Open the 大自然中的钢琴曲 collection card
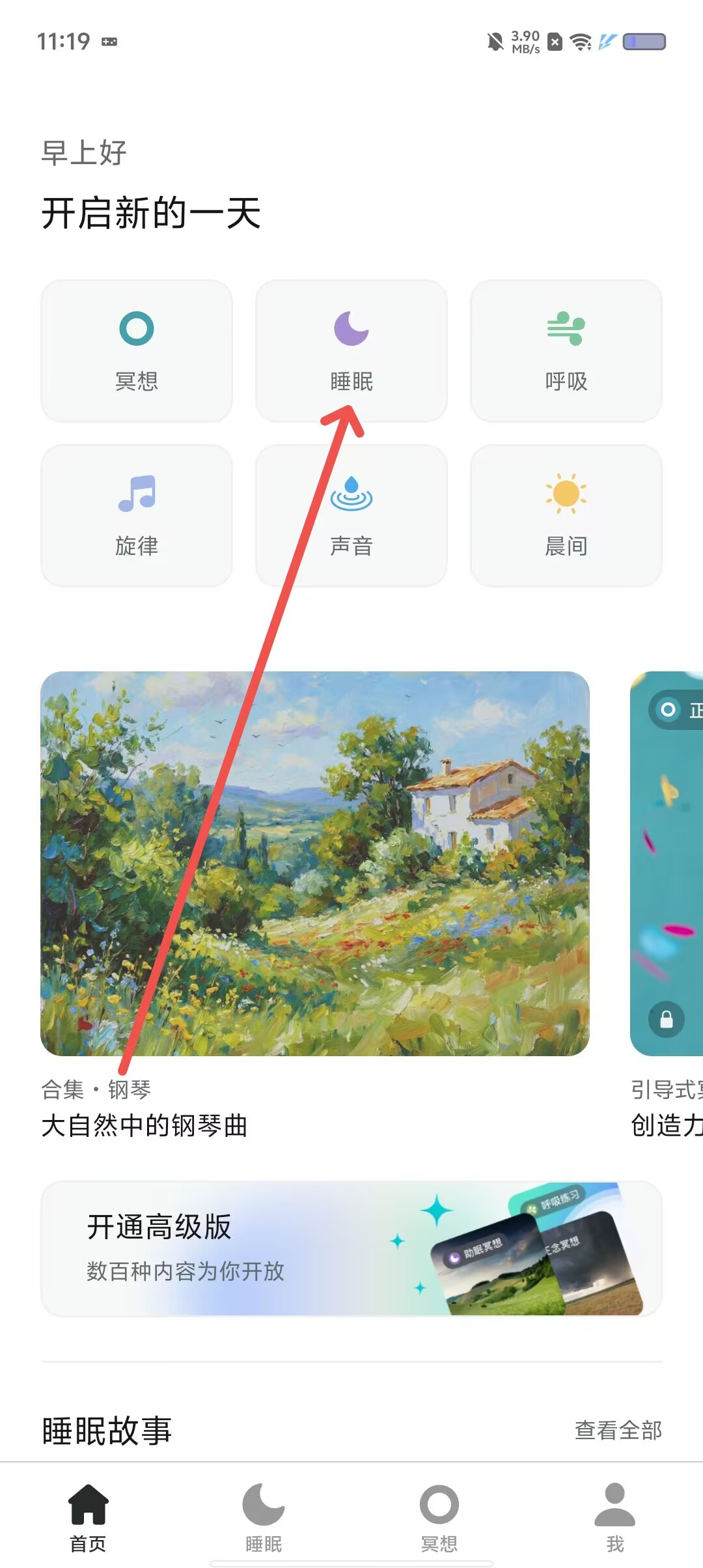Viewport: 703px width, 1568px height. click(315, 863)
